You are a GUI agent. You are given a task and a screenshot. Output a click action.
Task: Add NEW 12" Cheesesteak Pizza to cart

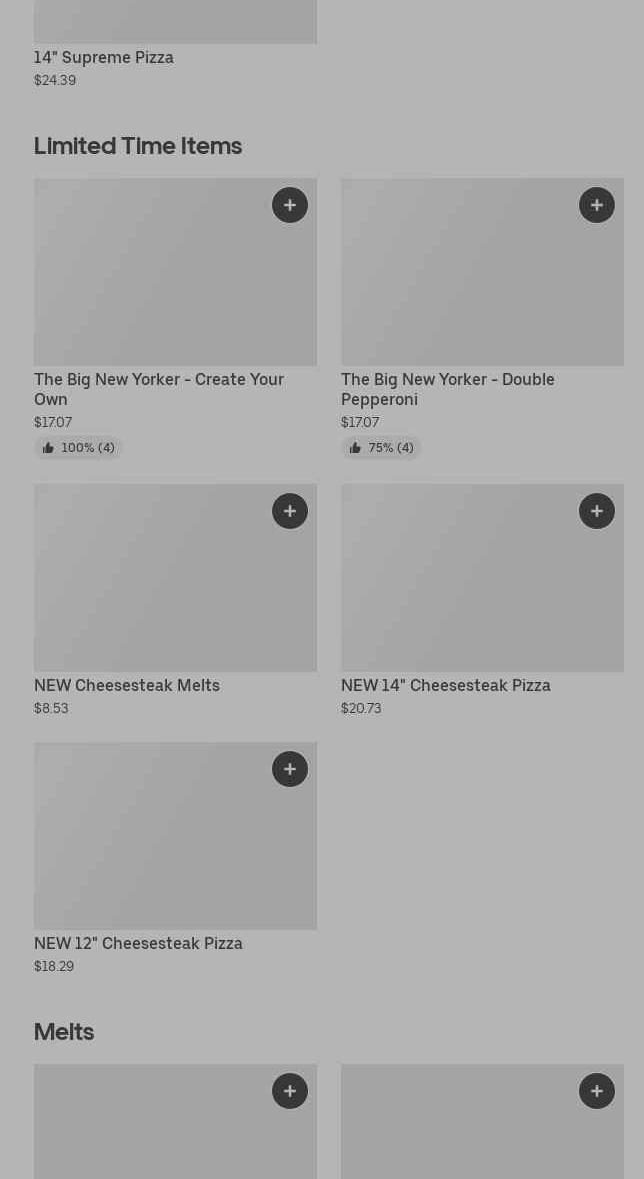(x=290, y=769)
